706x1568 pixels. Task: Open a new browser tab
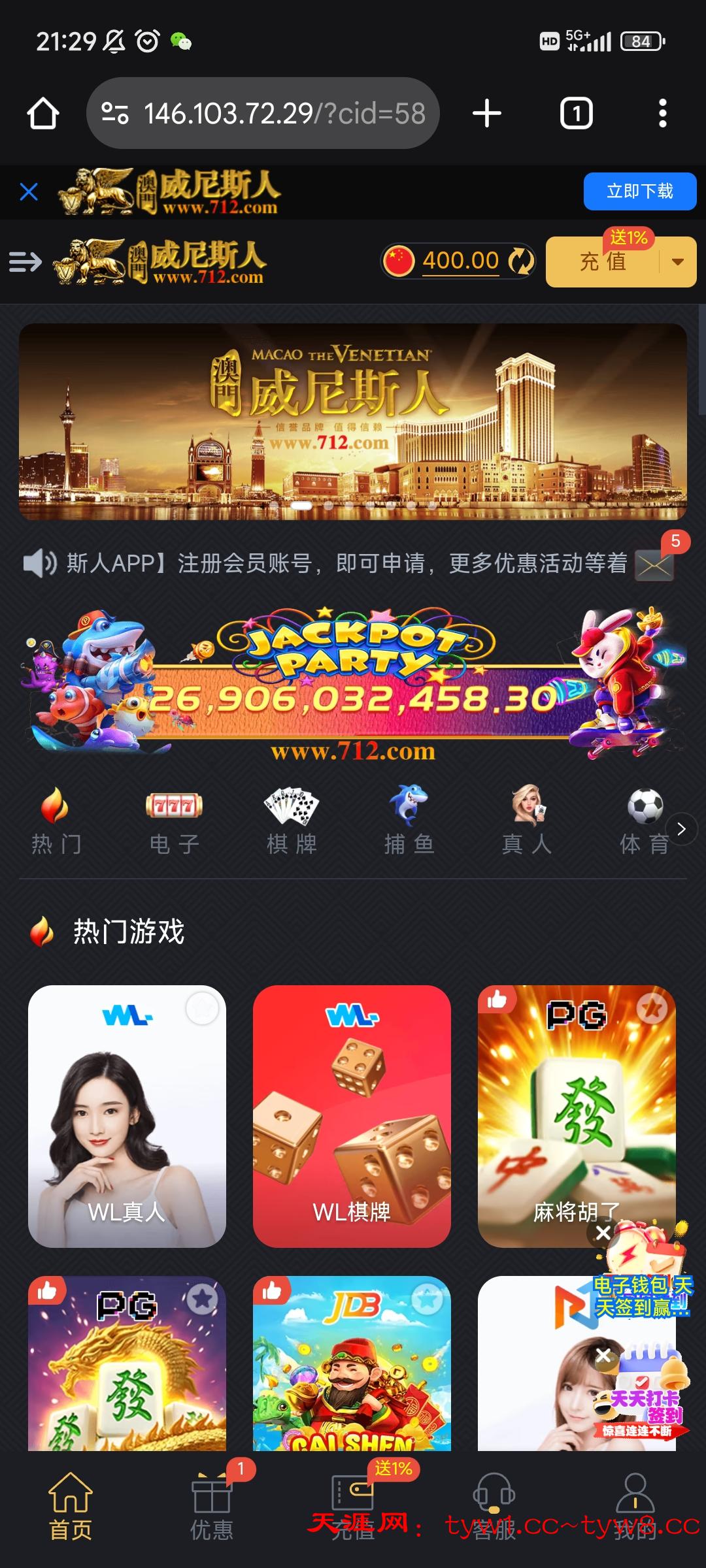click(487, 114)
